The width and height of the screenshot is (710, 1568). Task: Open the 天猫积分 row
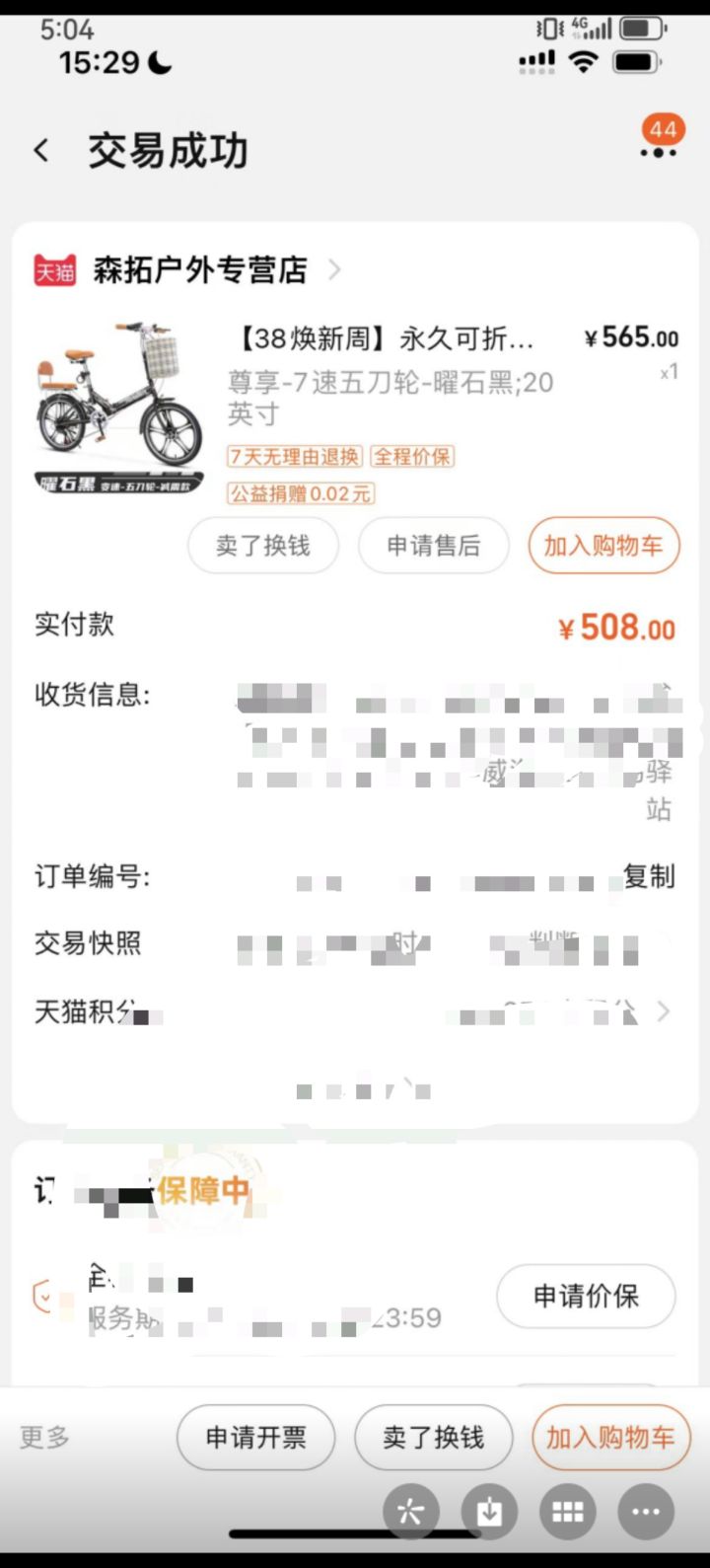pyautogui.click(x=355, y=1011)
